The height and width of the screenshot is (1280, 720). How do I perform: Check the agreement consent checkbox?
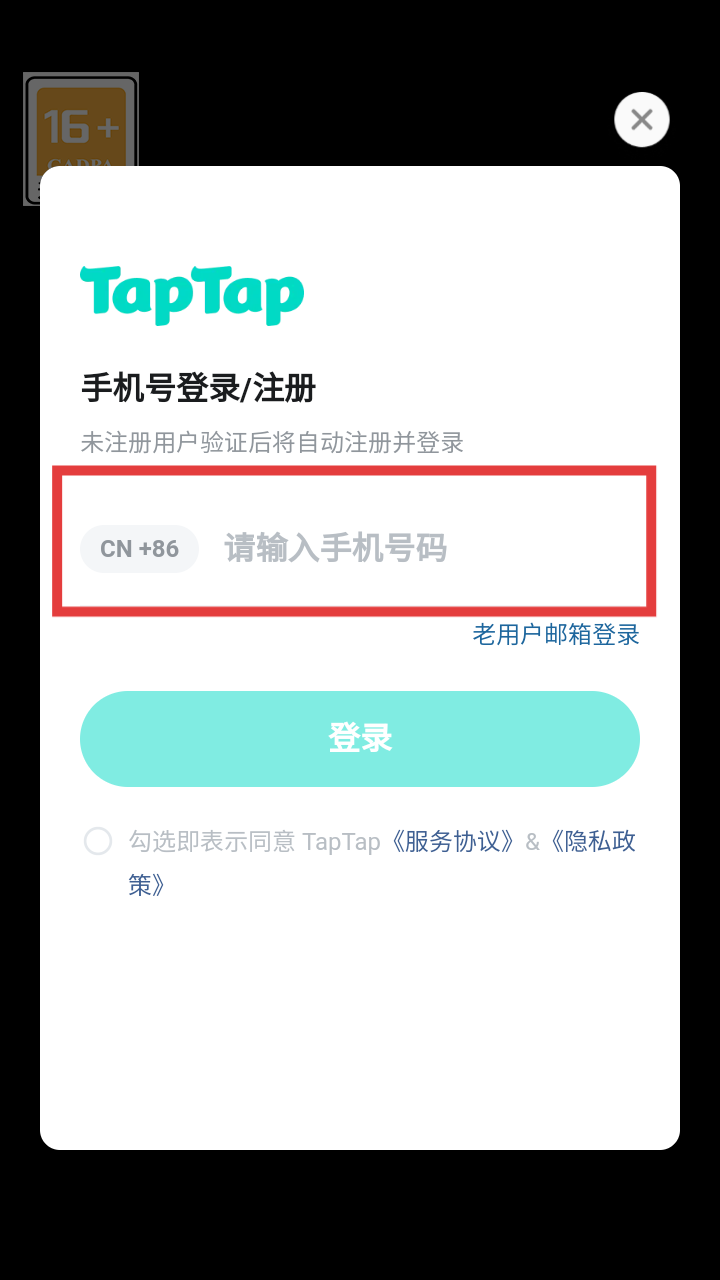(x=98, y=841)
